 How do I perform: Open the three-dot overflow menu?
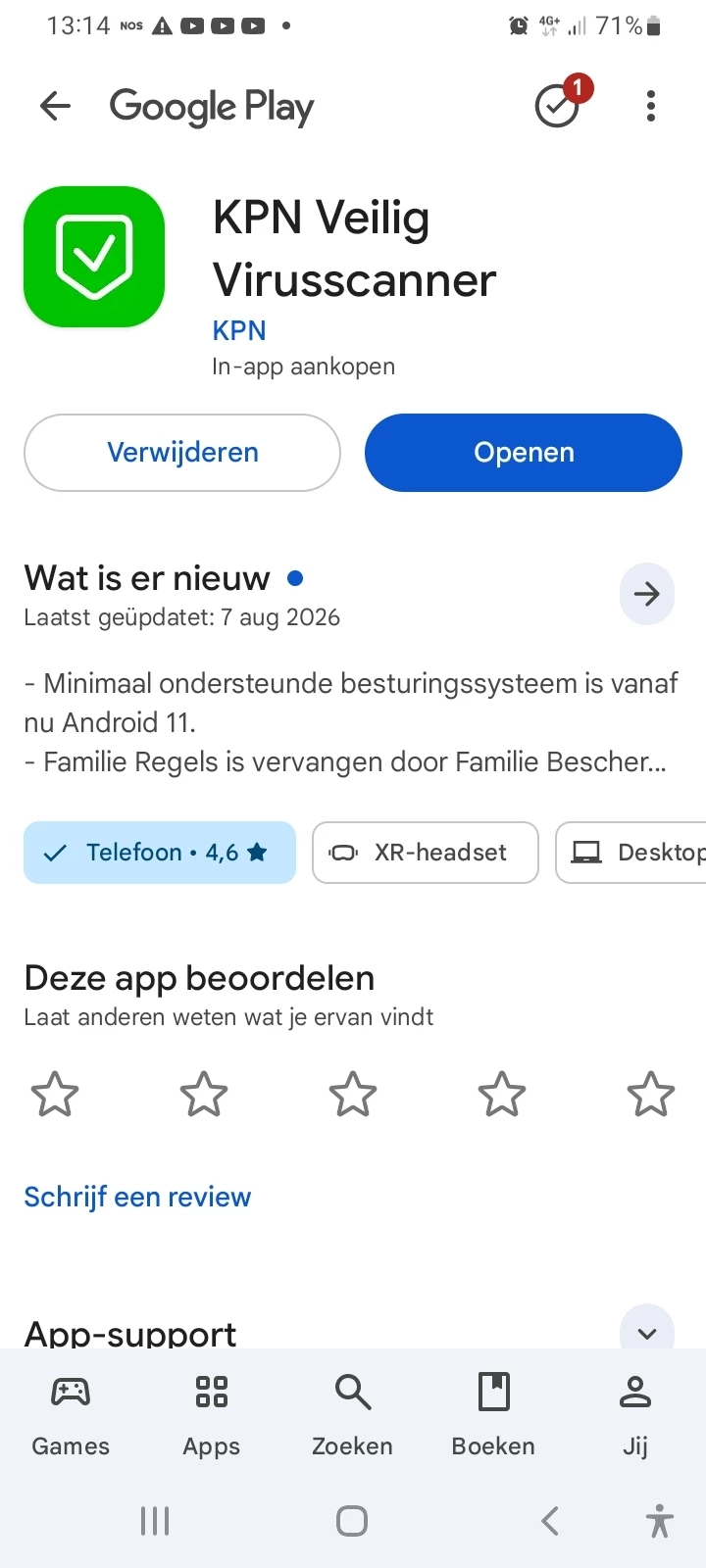click(x=651, y=106)
